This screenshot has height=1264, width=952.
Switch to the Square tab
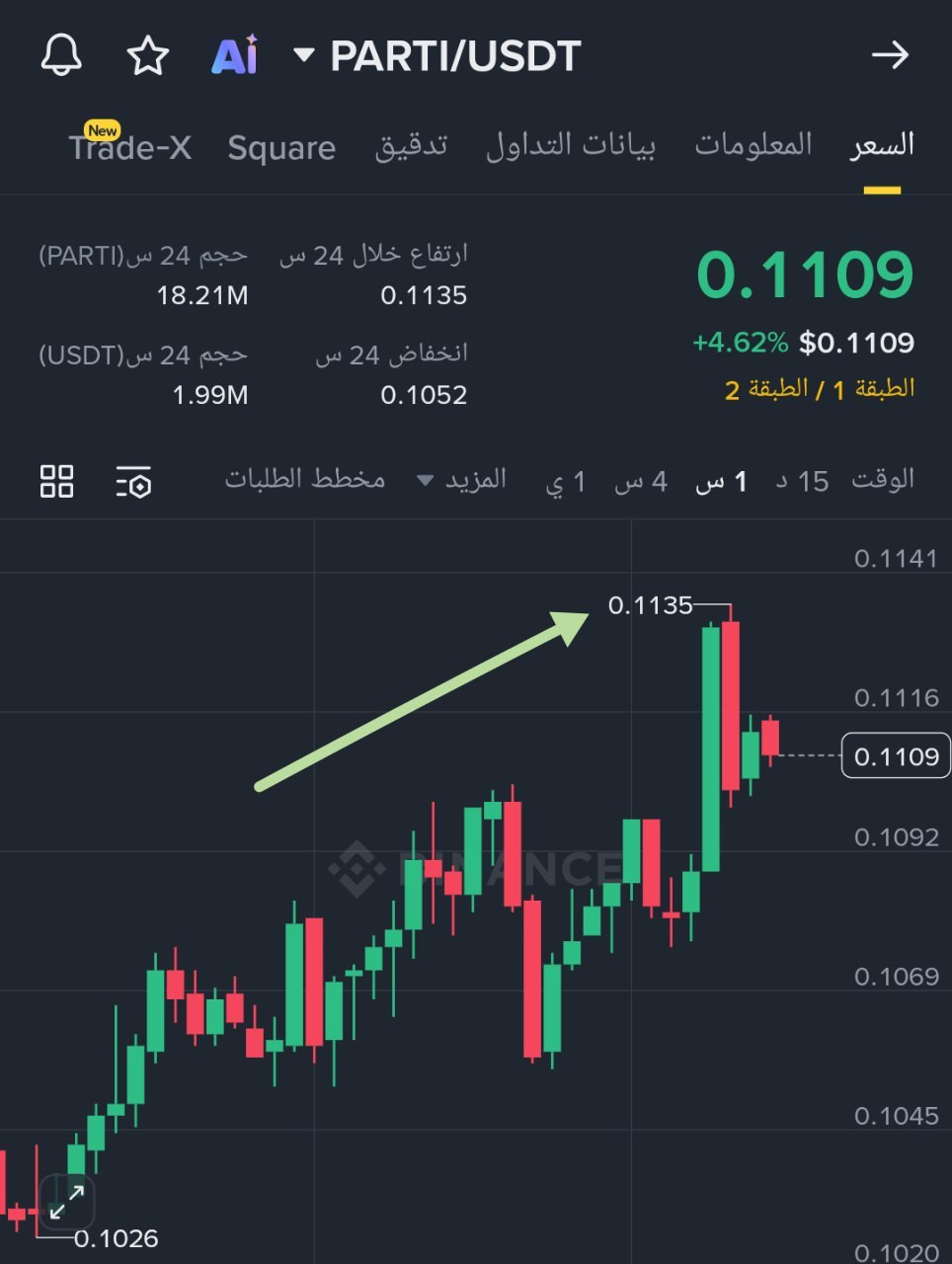281,148
